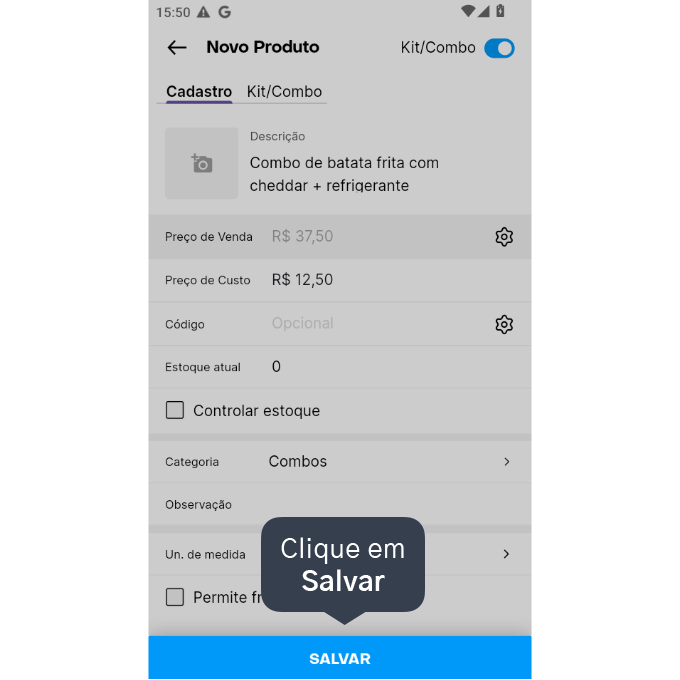Open the Código settings gear
The image size is (680, 680).
point(504,324)
